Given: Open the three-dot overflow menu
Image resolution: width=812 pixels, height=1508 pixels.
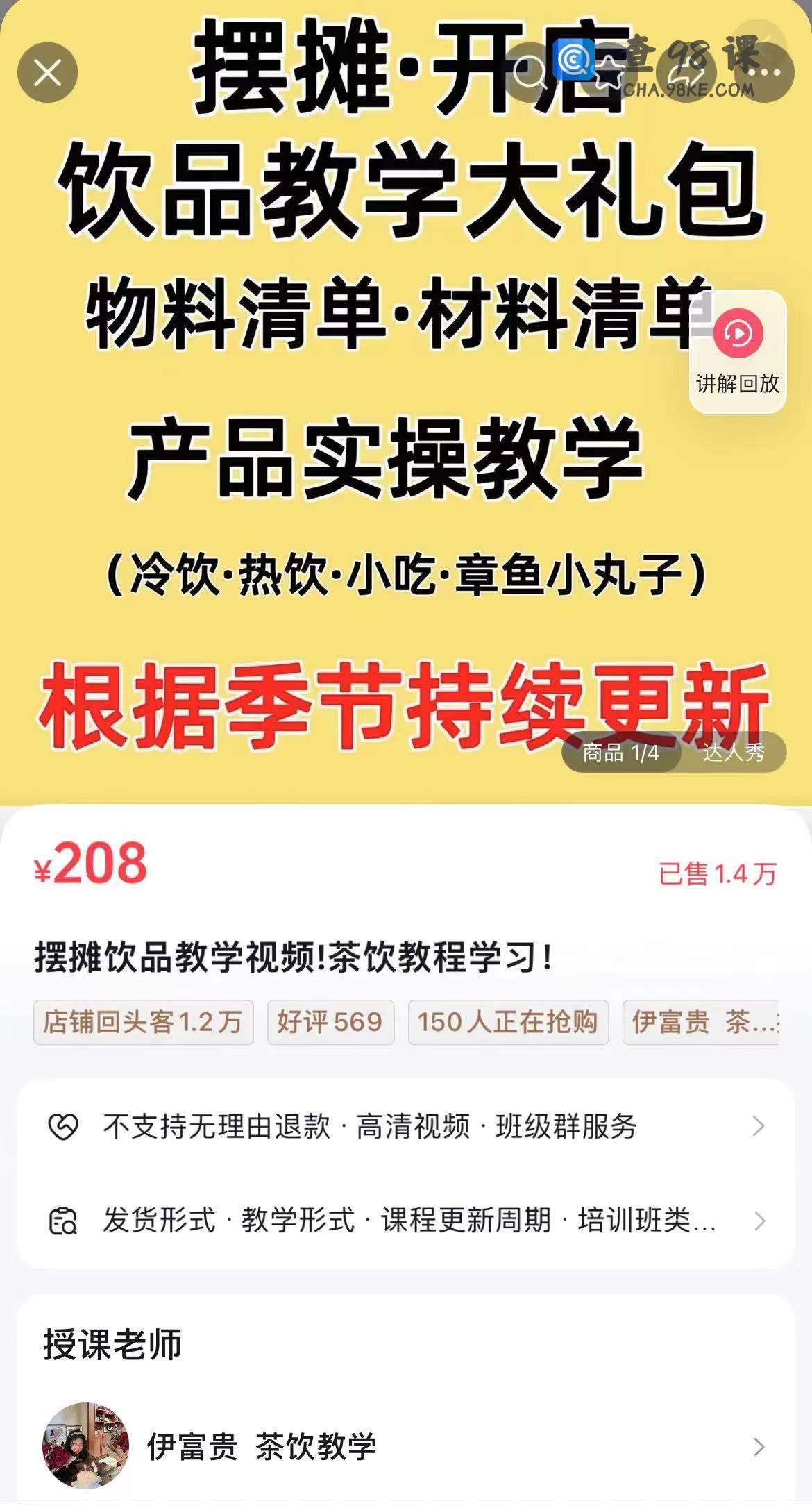Looking at the screenshot, I should pyautogui.click(x=763, y=72).
